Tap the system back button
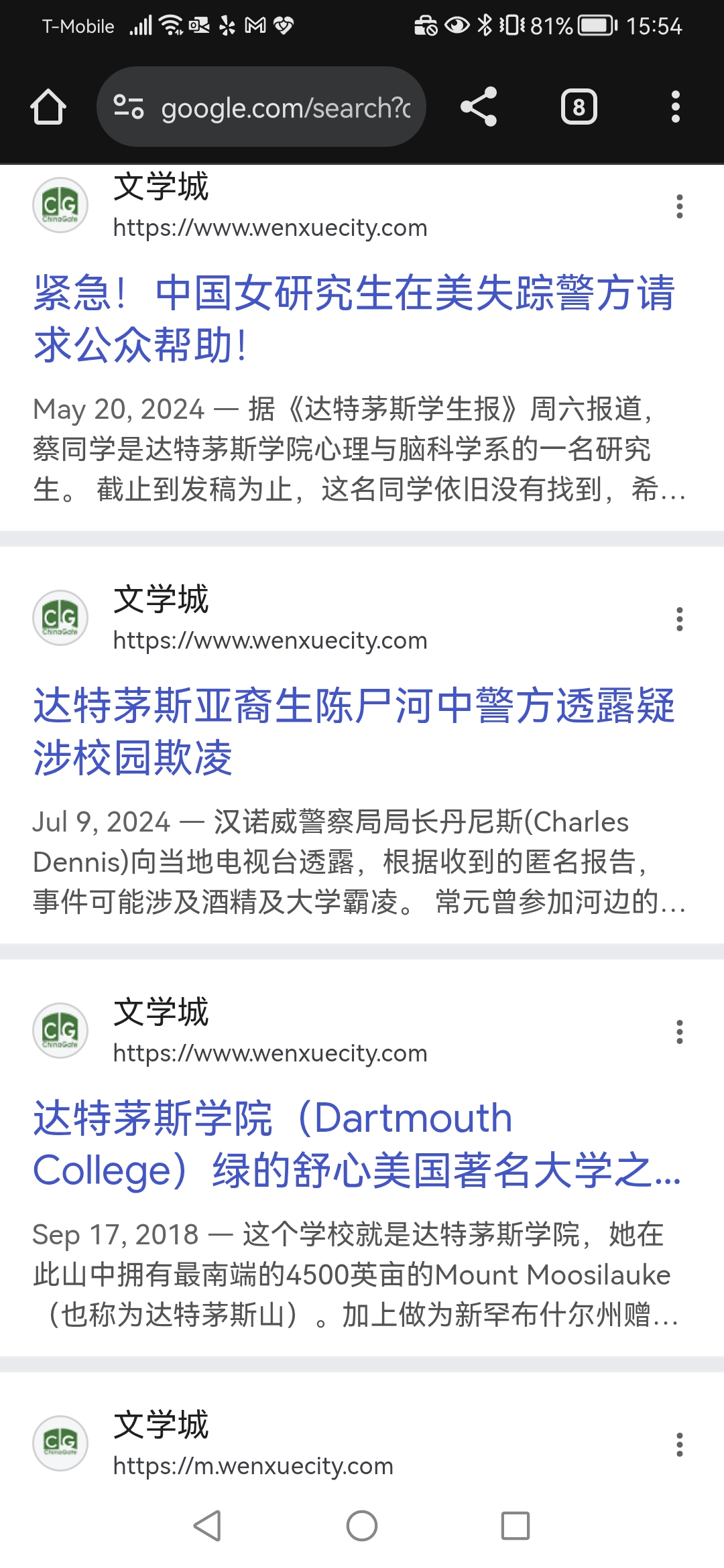The image size is (724, 1568). (207, 1526)
